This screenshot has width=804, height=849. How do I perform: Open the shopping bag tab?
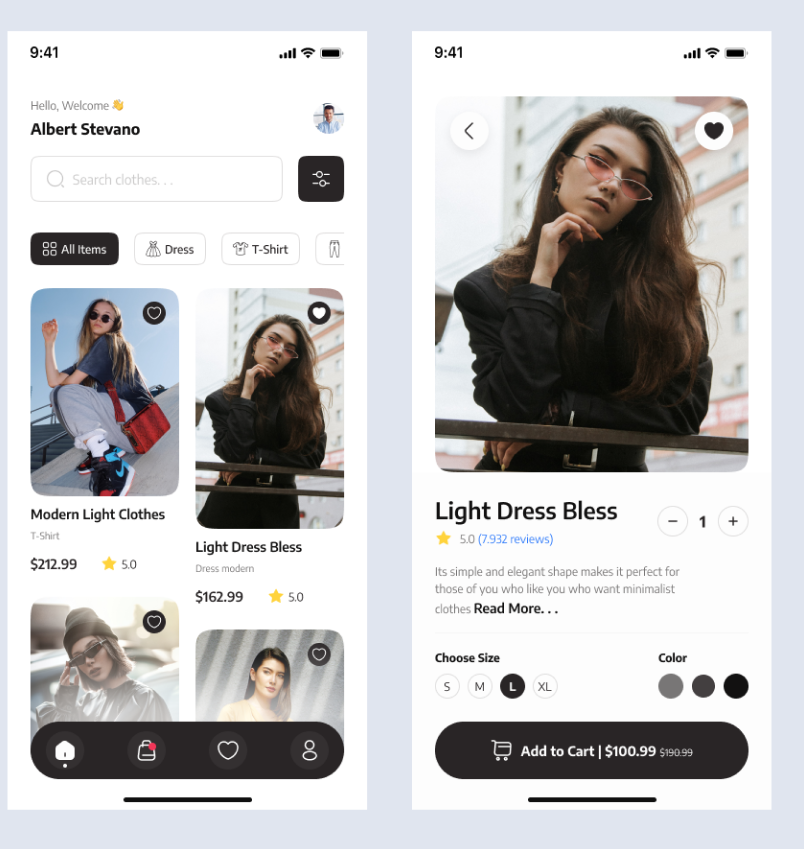coord(146,750)
